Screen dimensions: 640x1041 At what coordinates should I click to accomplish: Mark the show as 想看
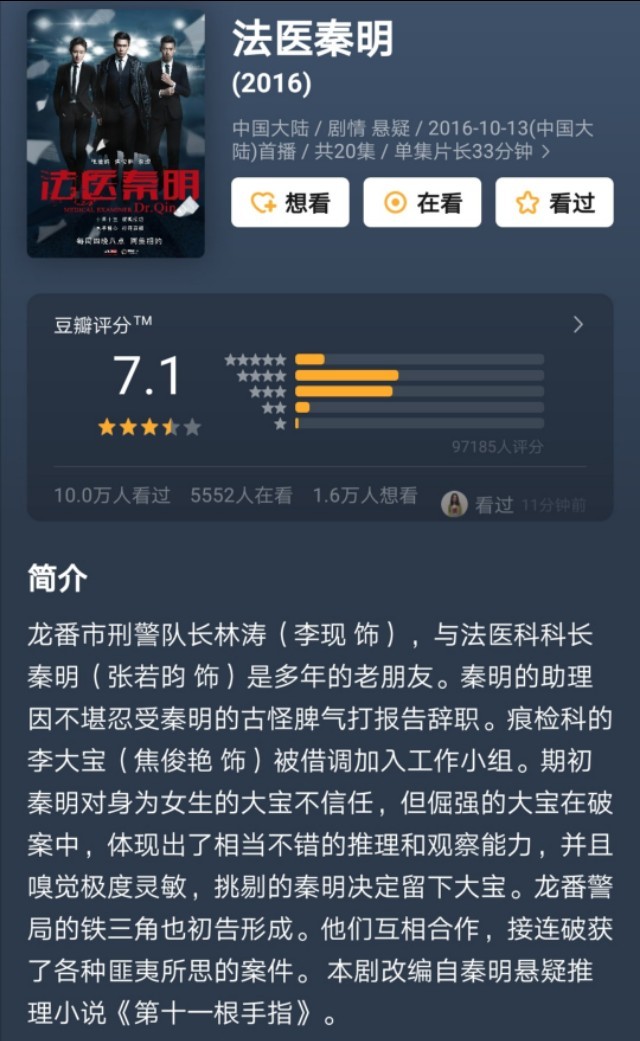290,203
